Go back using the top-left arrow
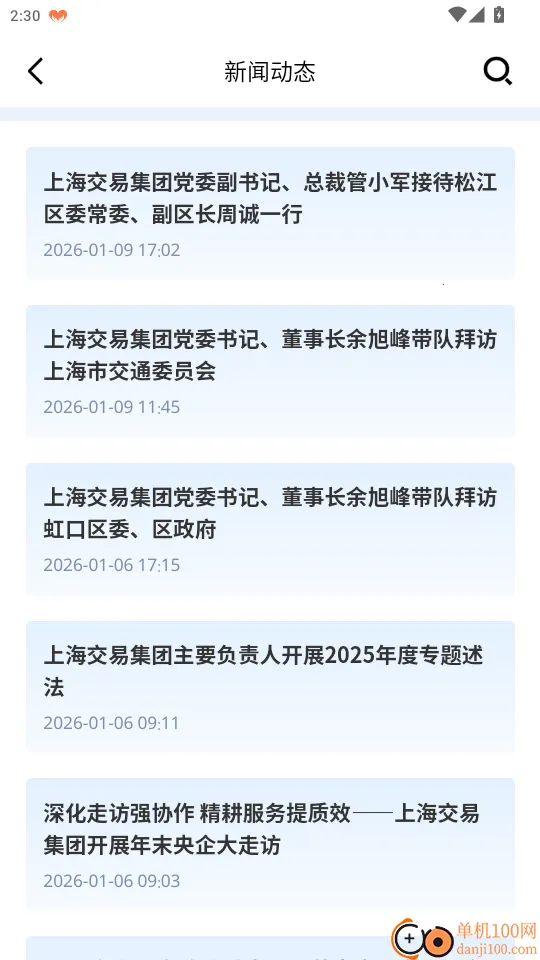540x960 pixels. pyautogui.click(x=36, y=72)
